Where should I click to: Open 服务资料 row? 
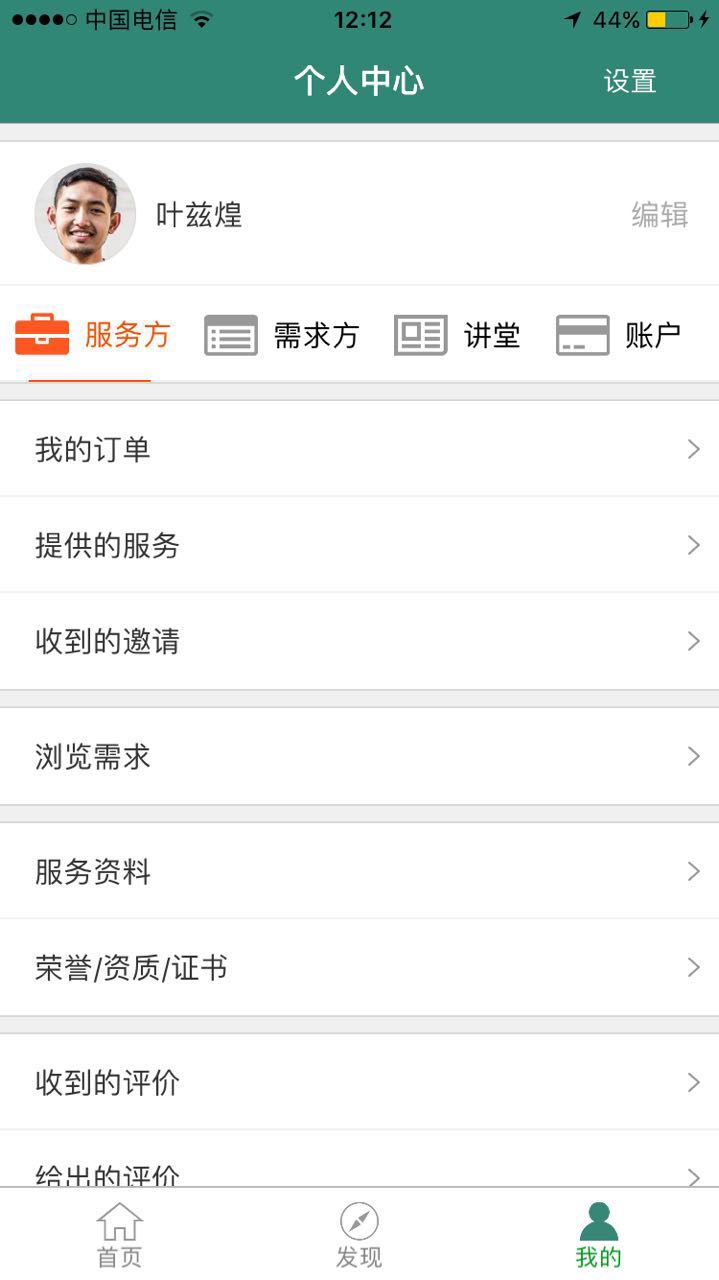click(x=359, y=872)
